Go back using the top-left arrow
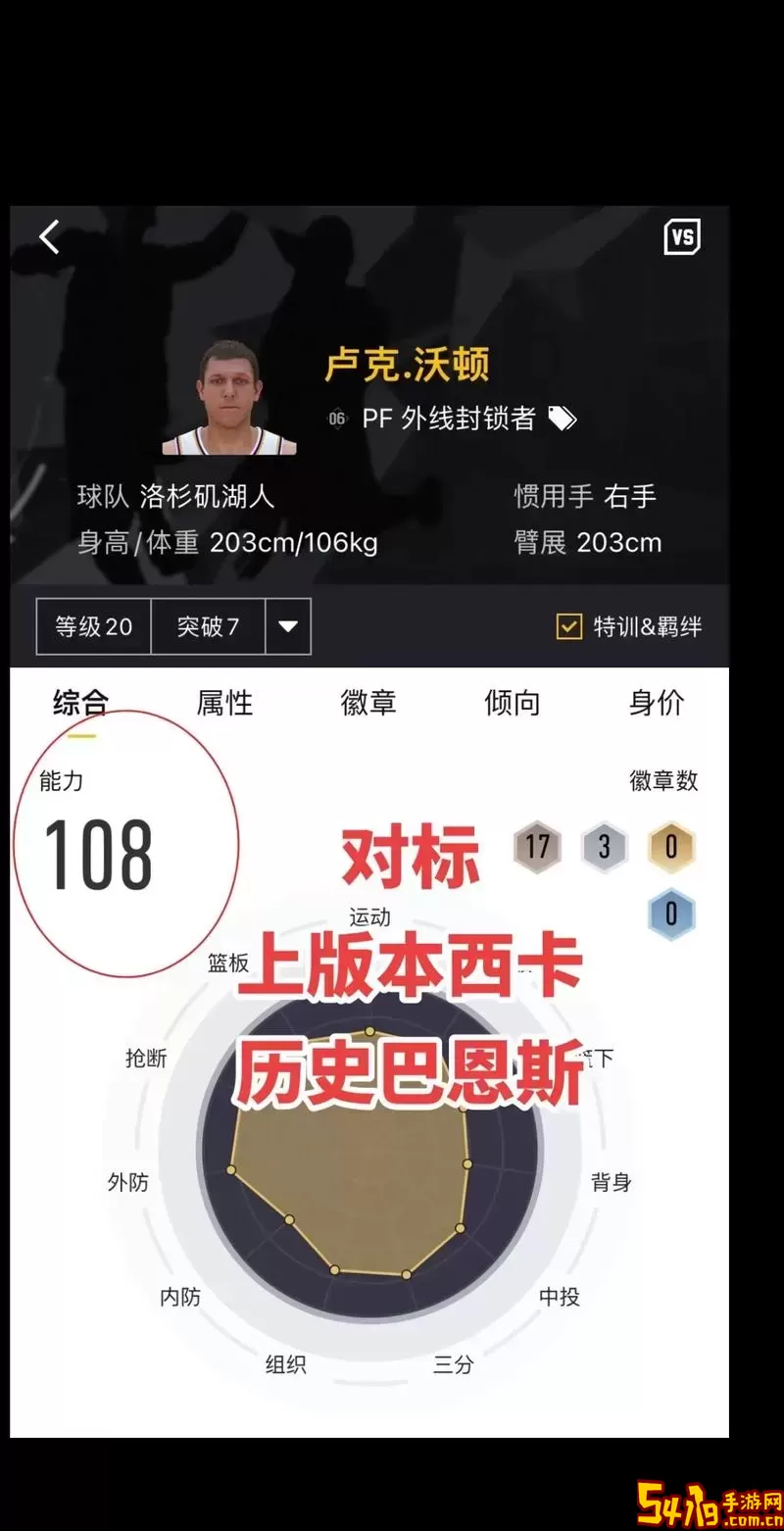The image size is (784, 1531). pyautogui.click(x=49, y=237)
